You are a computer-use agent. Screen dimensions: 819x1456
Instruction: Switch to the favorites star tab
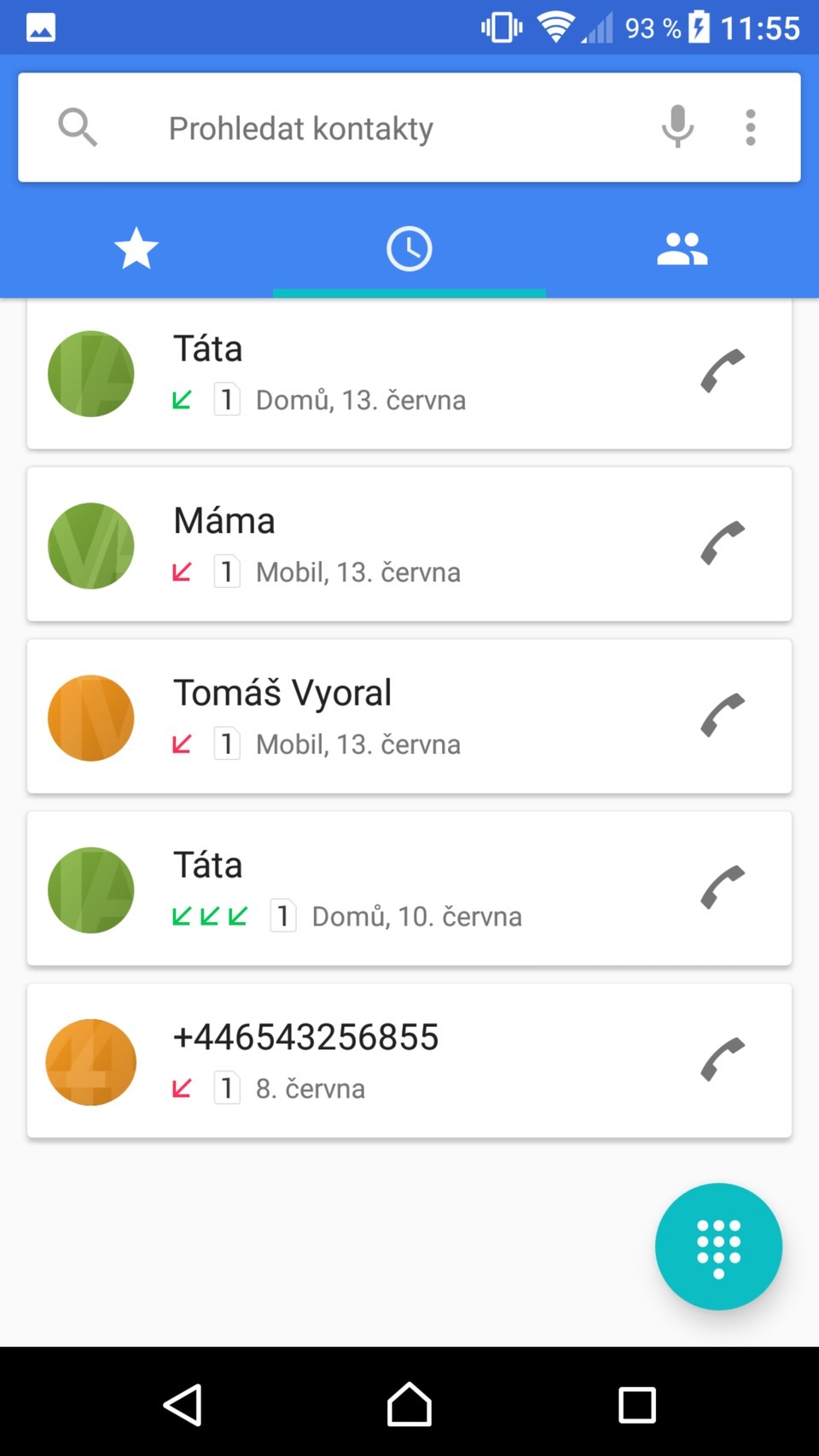coord(136,248)
